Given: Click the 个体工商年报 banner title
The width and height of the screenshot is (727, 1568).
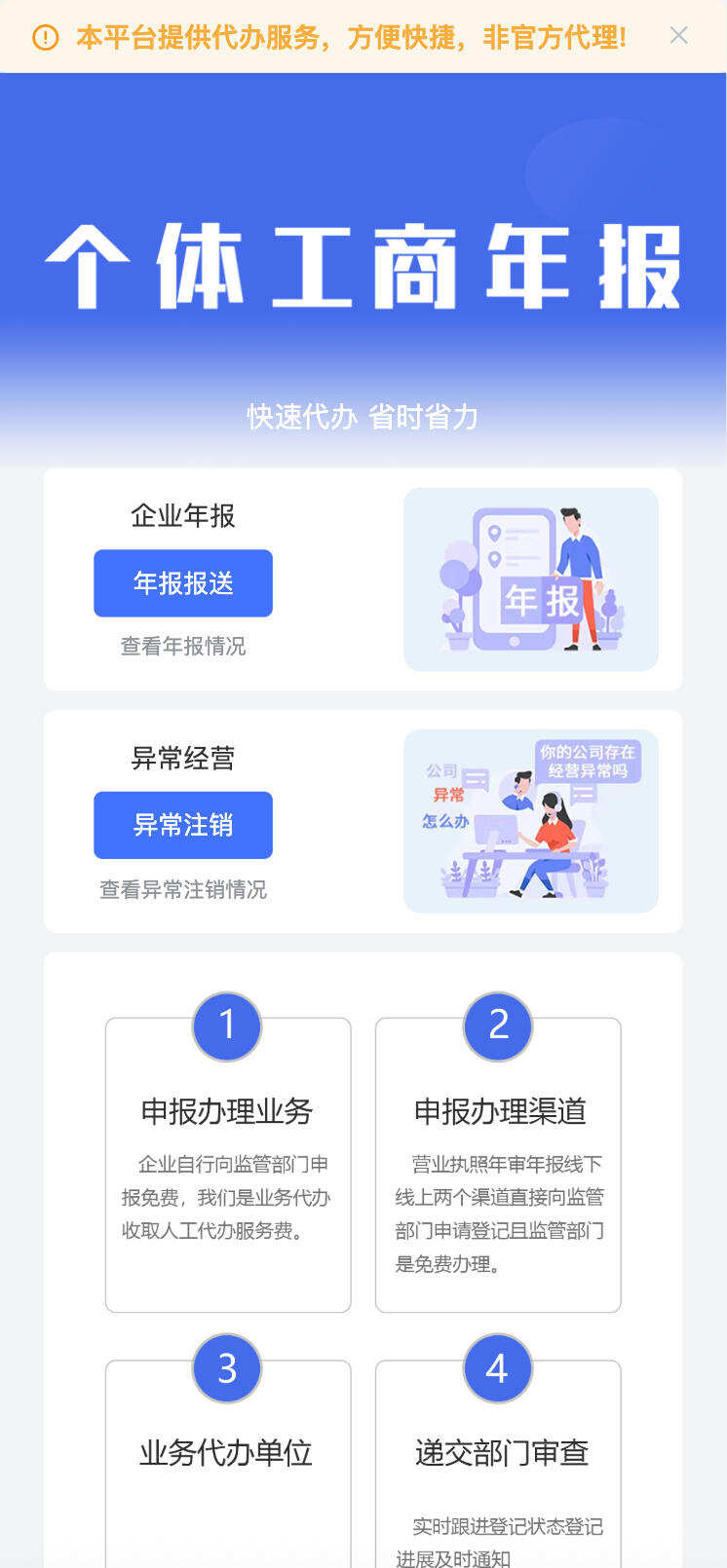Looking at the screenshot, I should pos(363,265).
